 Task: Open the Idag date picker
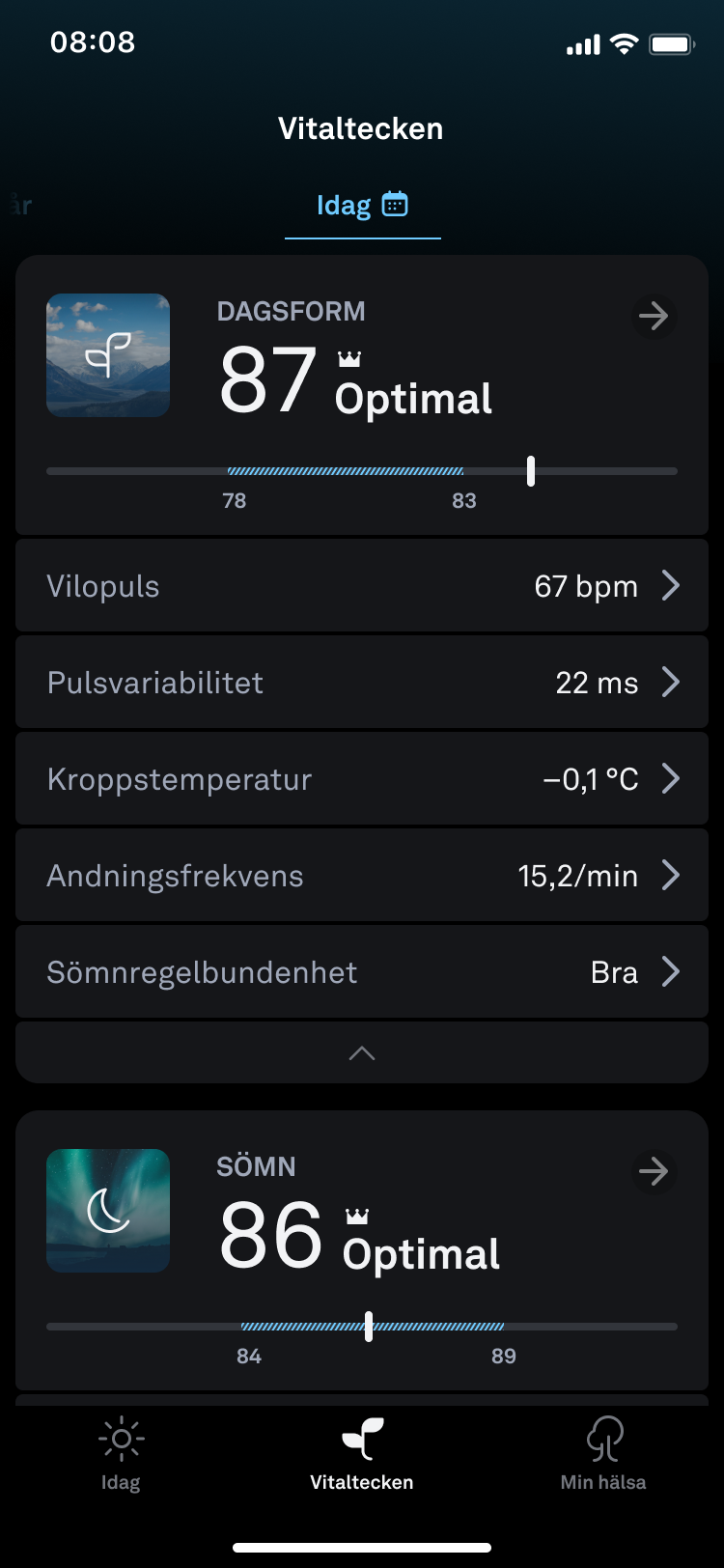362,205
